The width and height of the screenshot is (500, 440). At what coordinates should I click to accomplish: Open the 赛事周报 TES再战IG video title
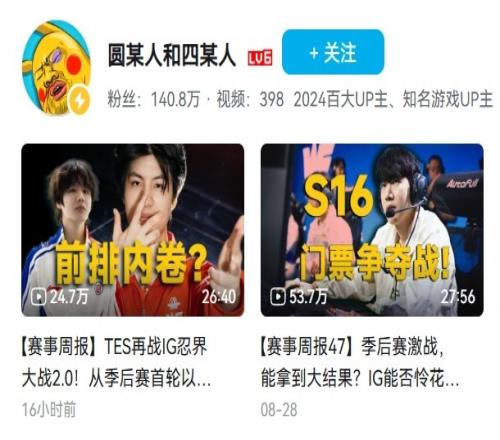[116, 363]
